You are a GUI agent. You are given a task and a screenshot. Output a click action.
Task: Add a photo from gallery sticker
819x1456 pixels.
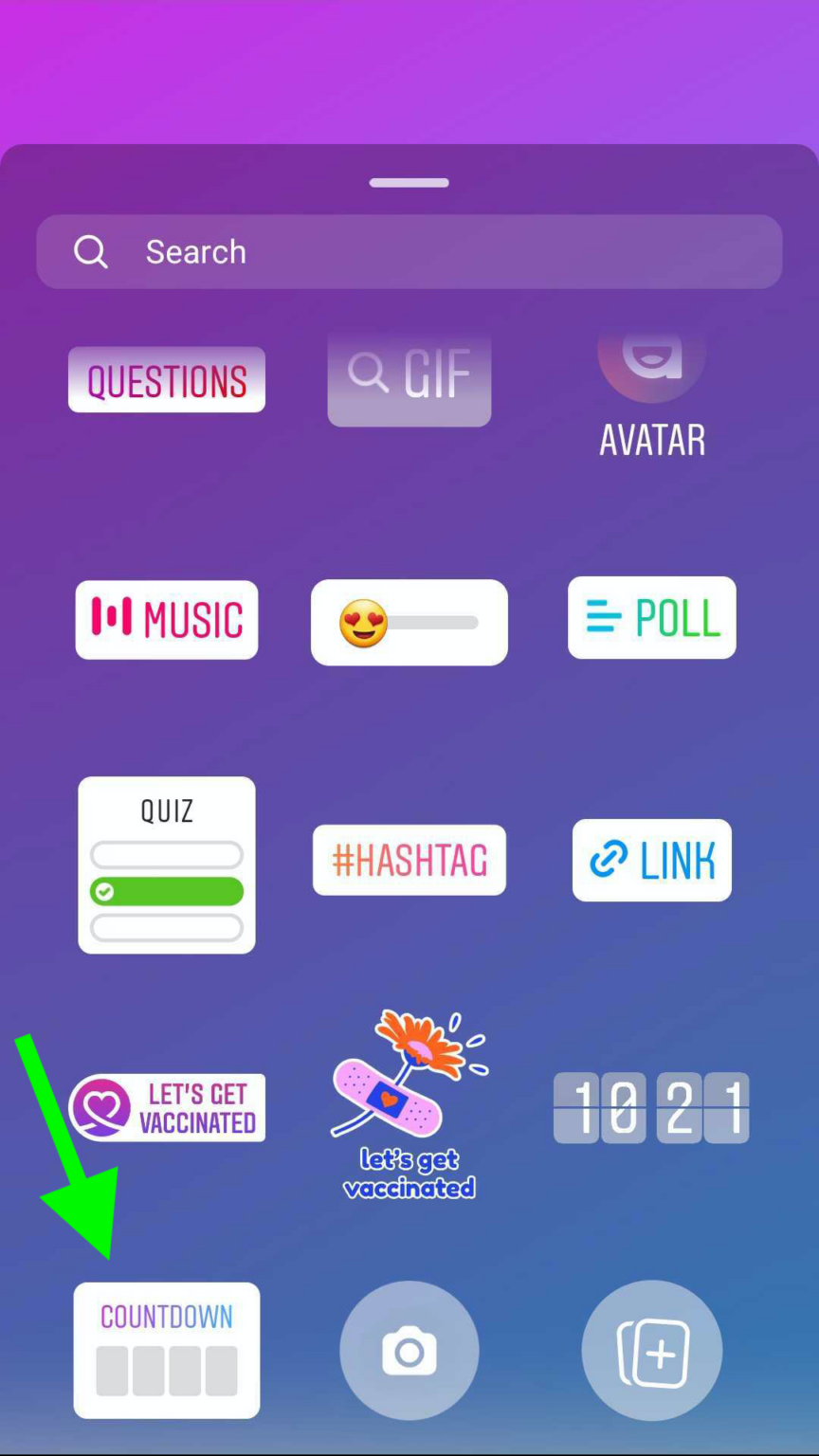coord(652,1351)
